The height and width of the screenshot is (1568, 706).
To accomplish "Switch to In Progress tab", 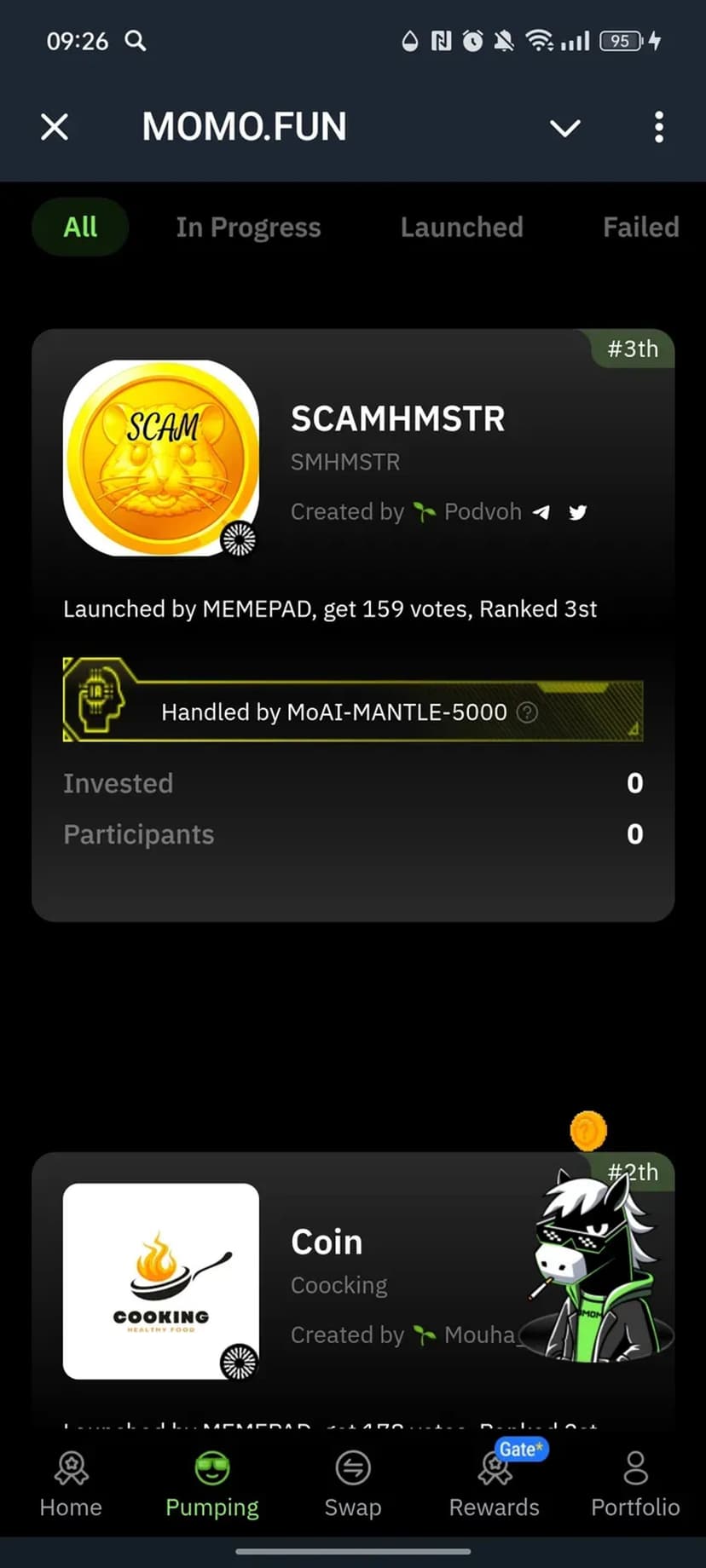I will click(x=248, y=228).
